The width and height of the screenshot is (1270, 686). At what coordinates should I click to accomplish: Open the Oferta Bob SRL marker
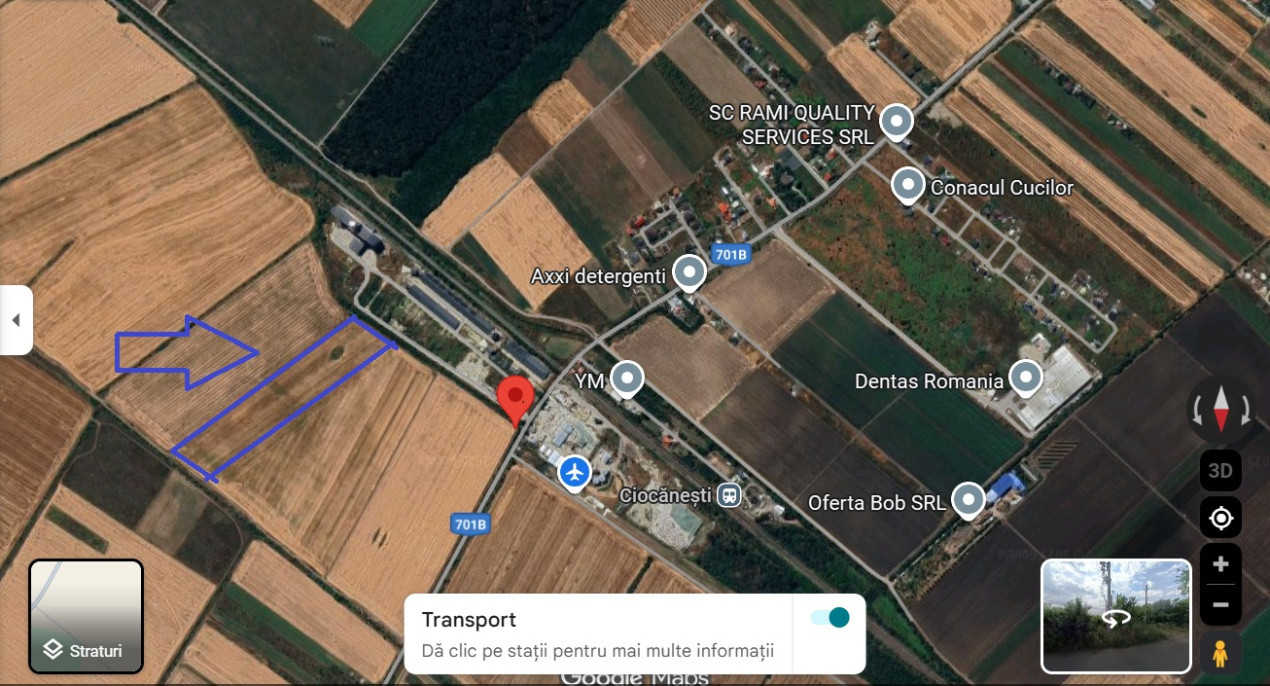(x=968, y=499)
